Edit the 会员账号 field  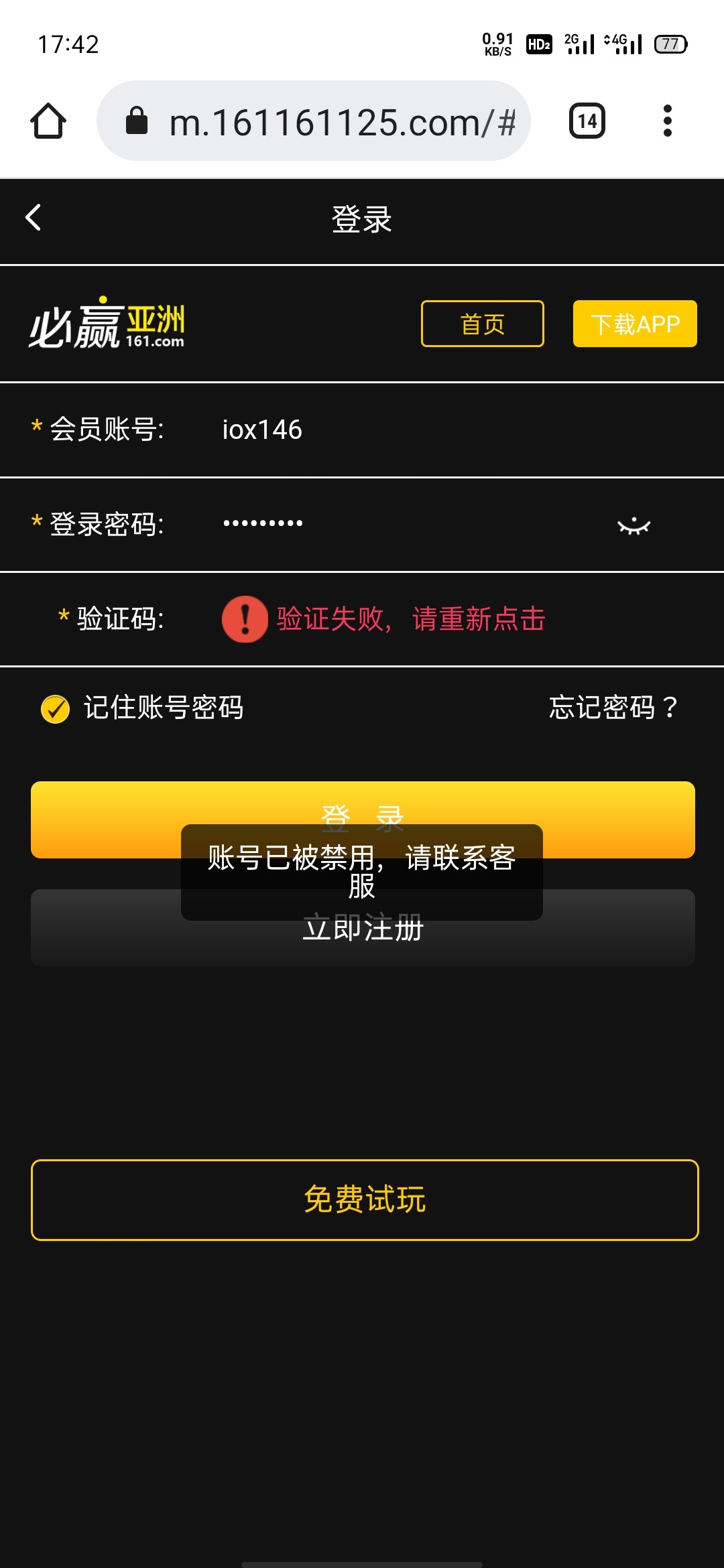point(362,430)
